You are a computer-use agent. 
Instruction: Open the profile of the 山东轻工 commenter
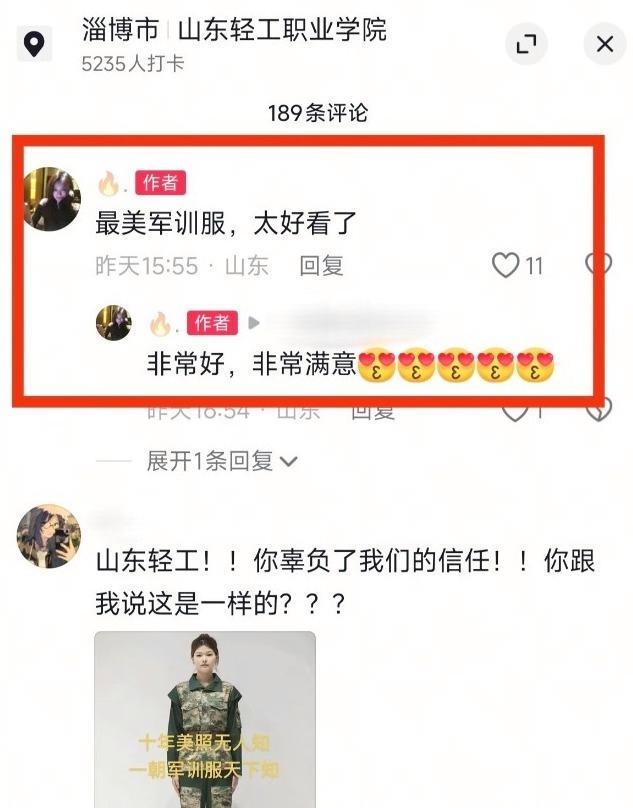tap(48, 536)
